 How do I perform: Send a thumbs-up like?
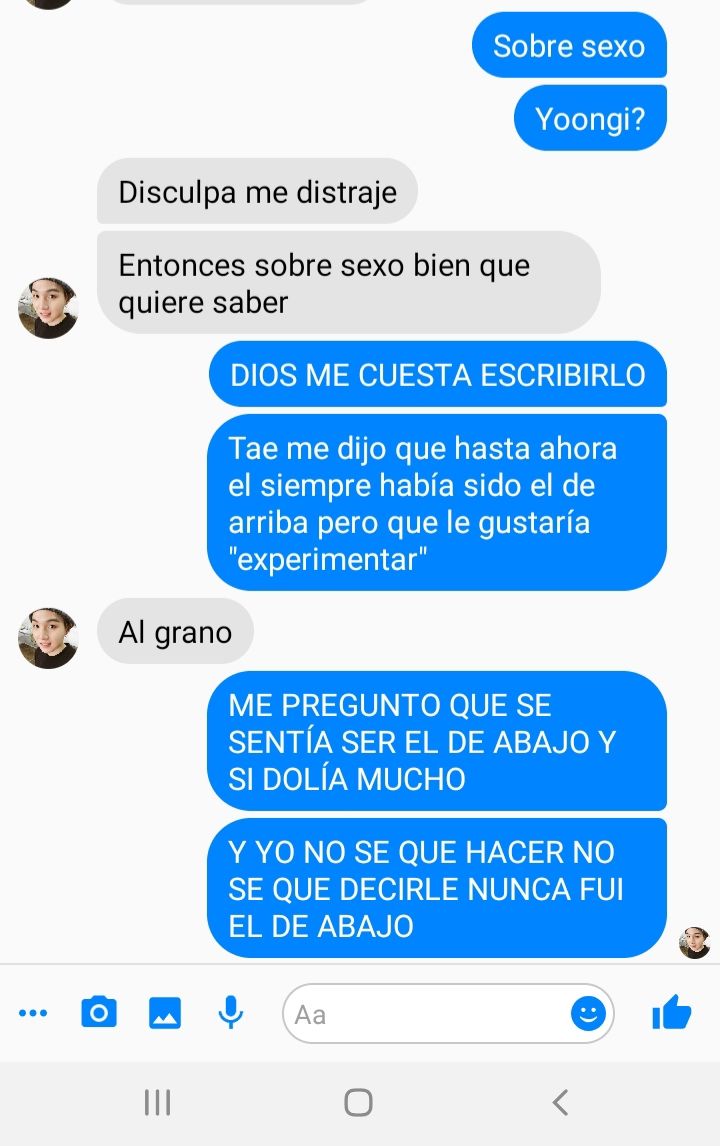coord(671,1014)
